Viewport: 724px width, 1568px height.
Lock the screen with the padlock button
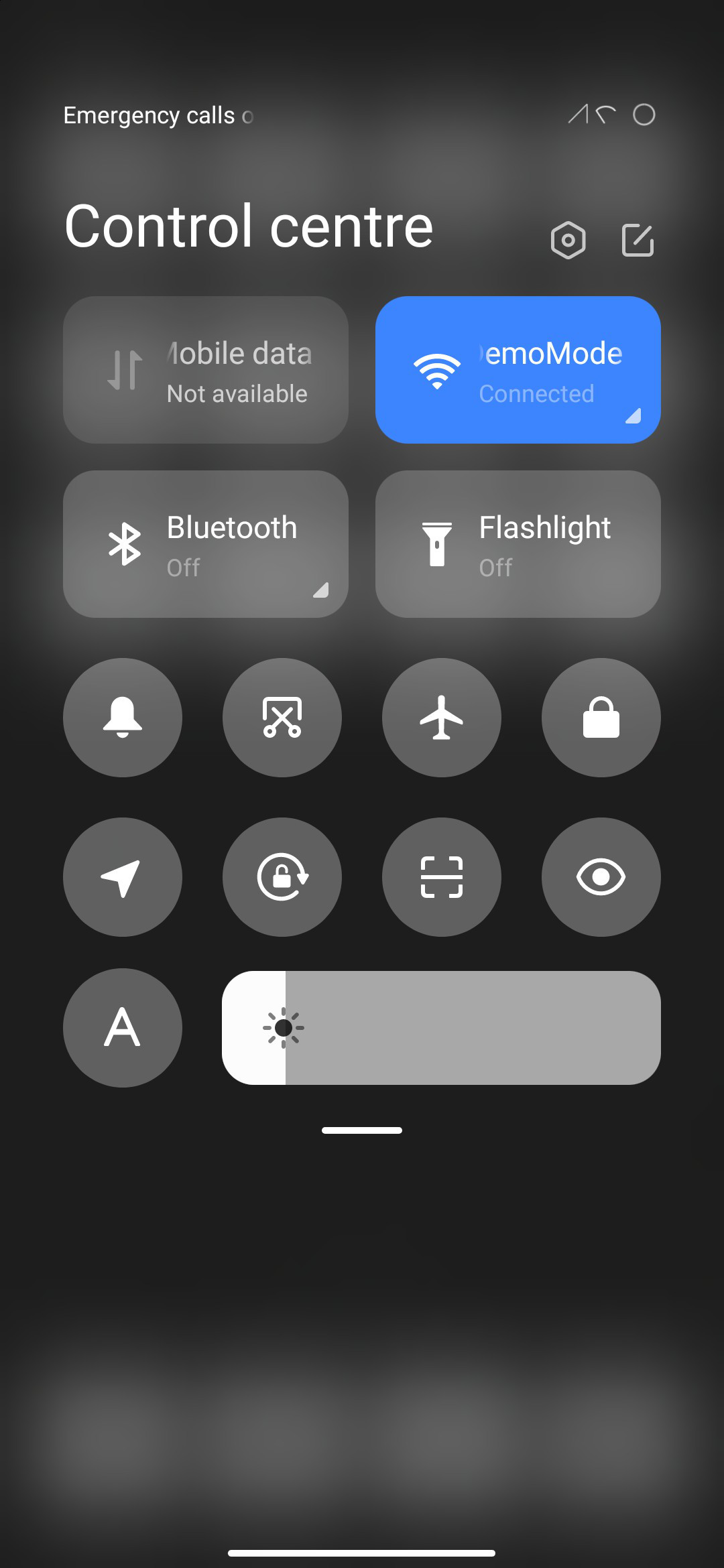pos(601,718)
